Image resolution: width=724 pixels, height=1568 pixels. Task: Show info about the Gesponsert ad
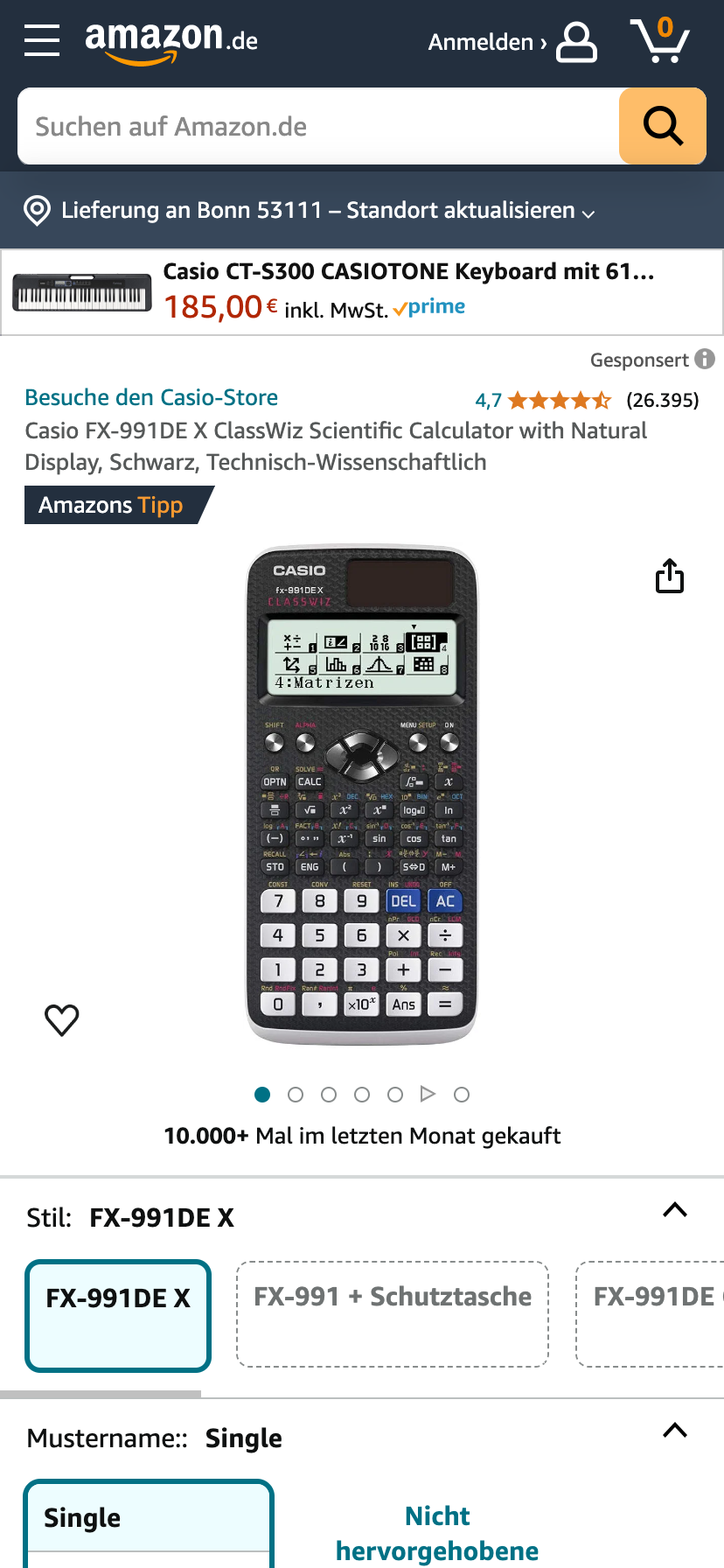[705, 360]
